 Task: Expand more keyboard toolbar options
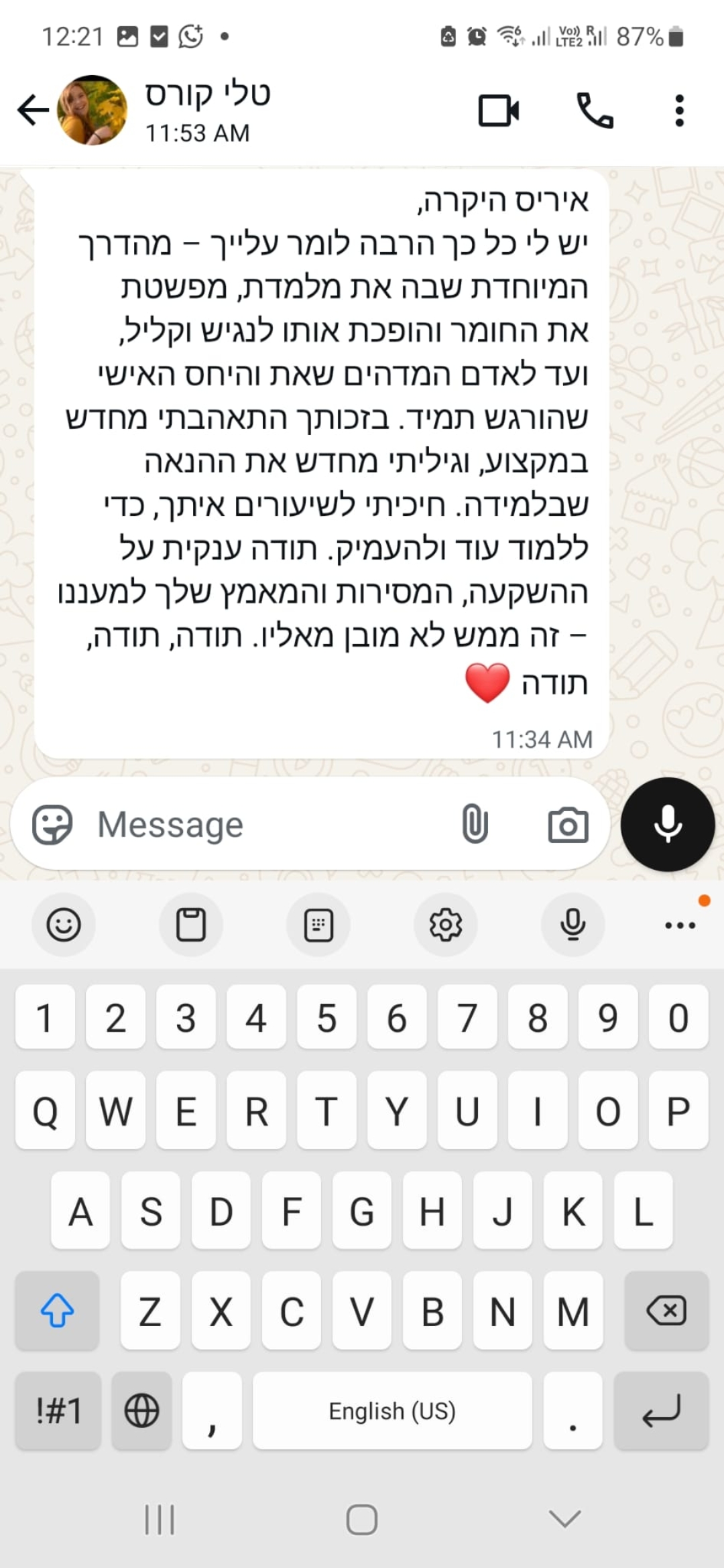click(x=680, y=925)
